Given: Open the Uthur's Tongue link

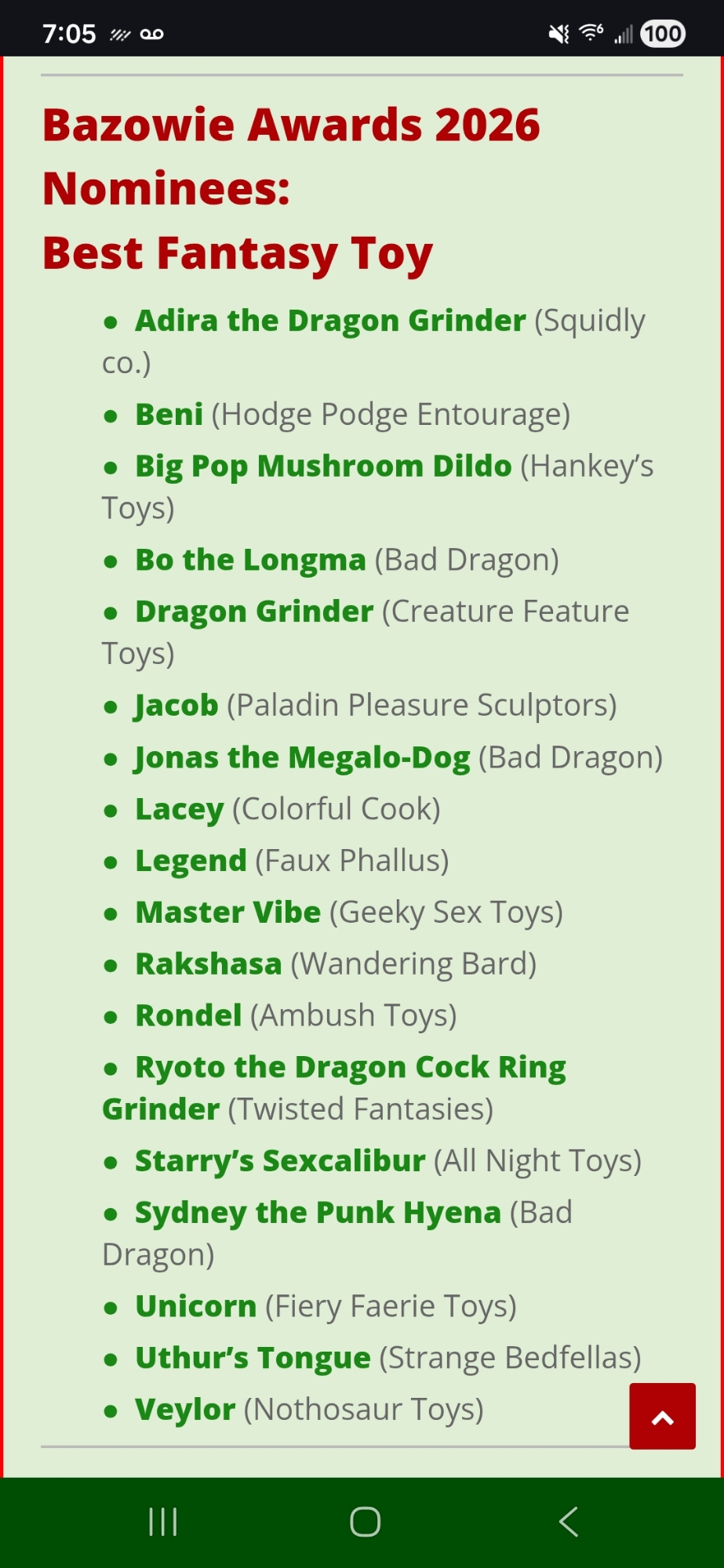Looking at the screenshot, I should 252,1358.
